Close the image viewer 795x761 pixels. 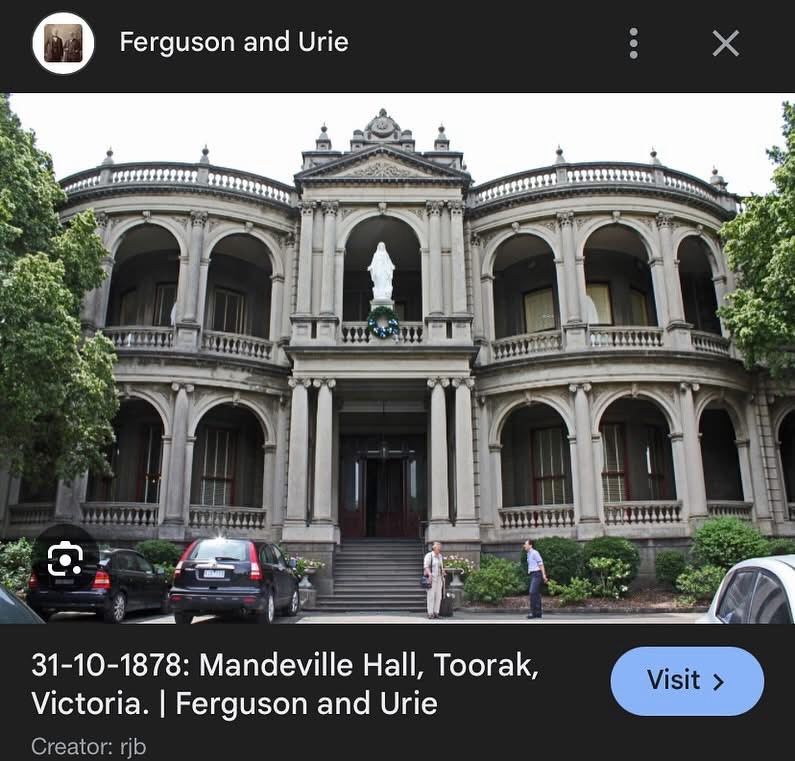pyautogui.click(x=725, y=43)
